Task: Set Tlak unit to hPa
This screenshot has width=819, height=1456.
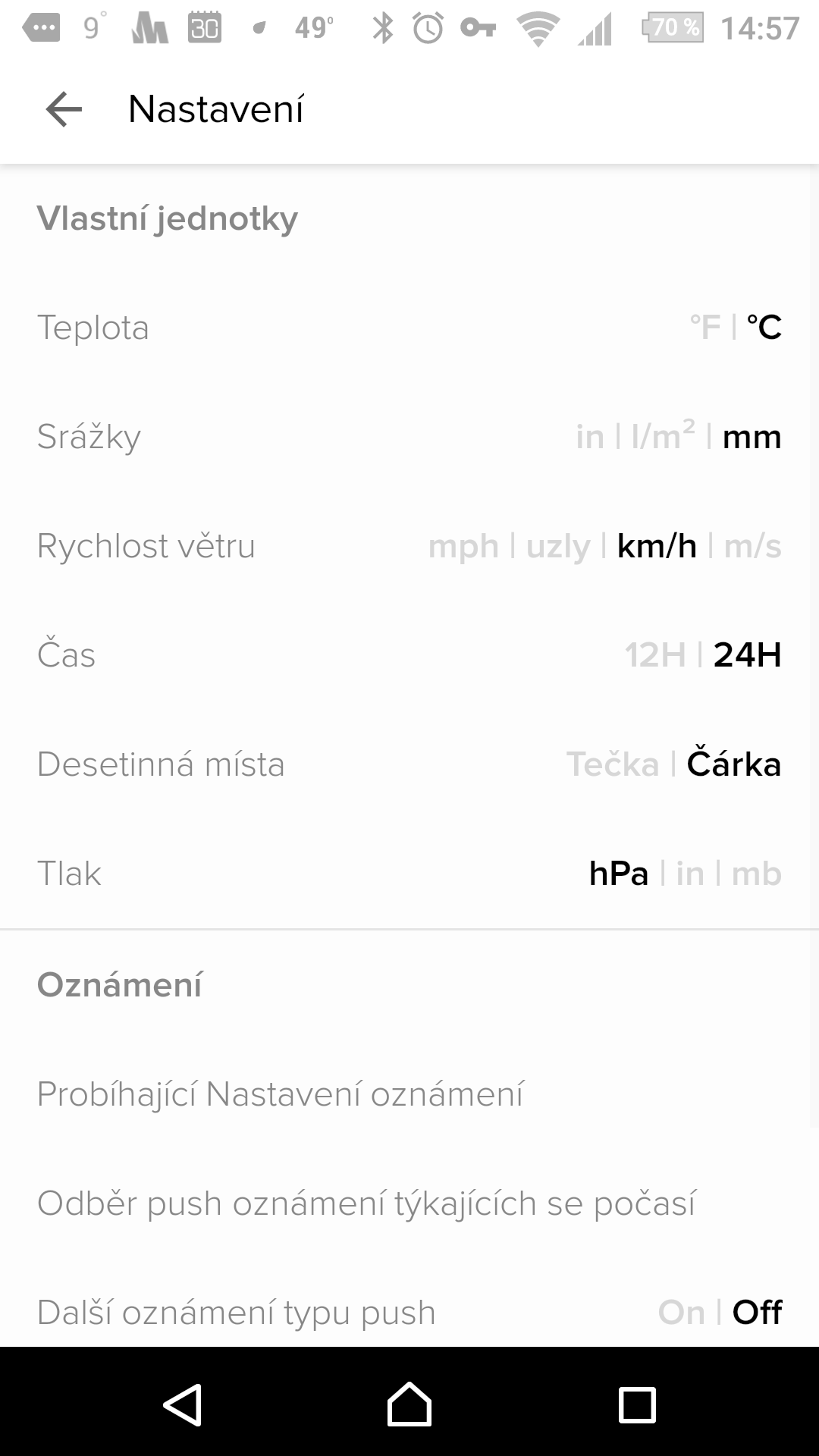Action: (x=619, y=874)
